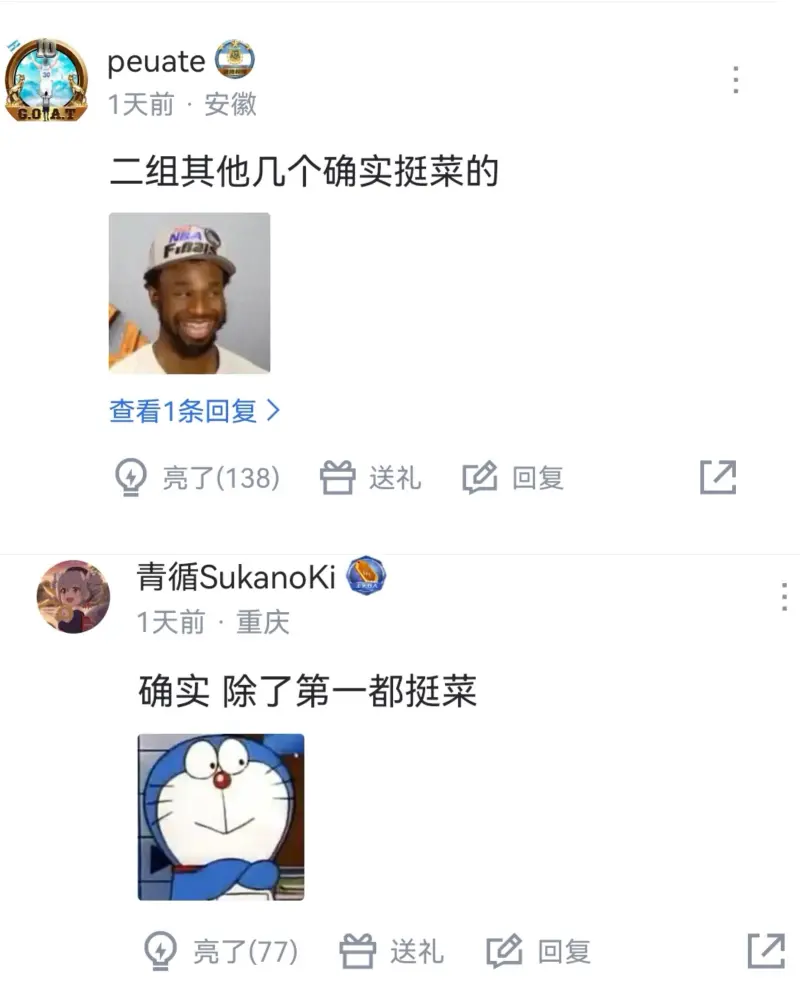Expand 查看1条回复 under peuate's comment
The image size is (800, 999).
coord(195,411)
